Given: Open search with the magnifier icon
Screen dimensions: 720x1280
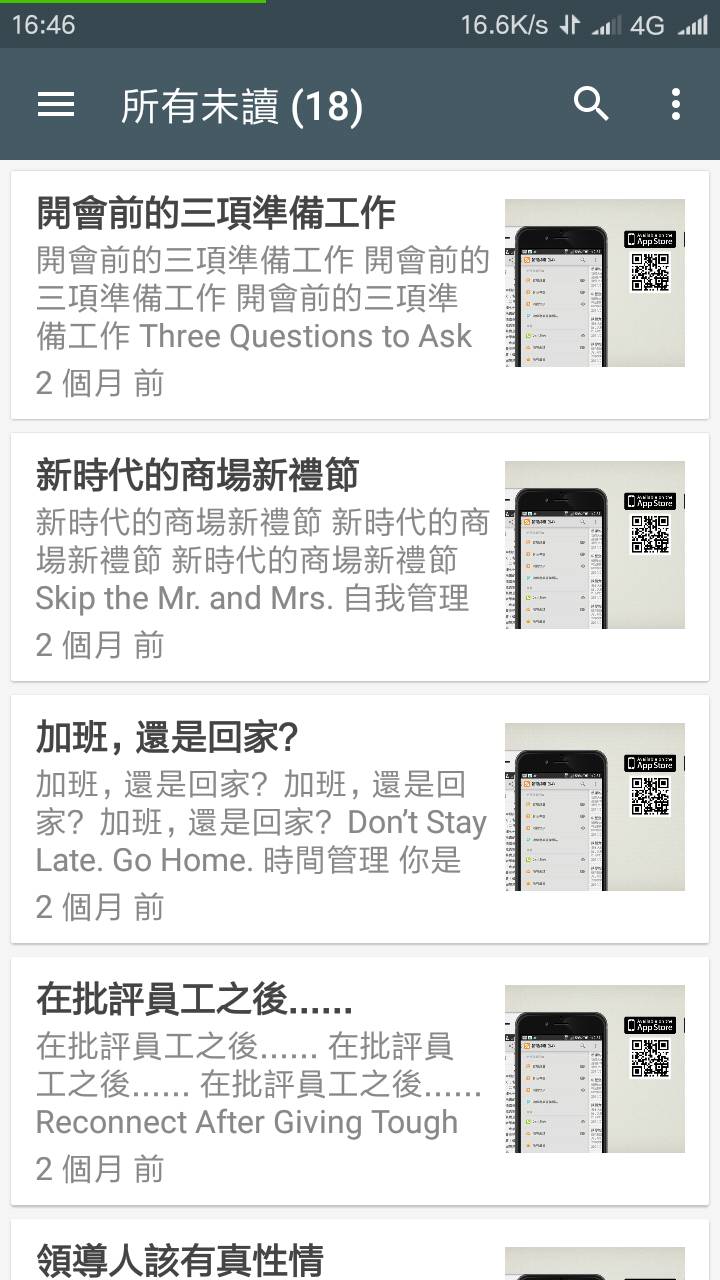Looking at the screenshot, I should (x=591, y=104).
